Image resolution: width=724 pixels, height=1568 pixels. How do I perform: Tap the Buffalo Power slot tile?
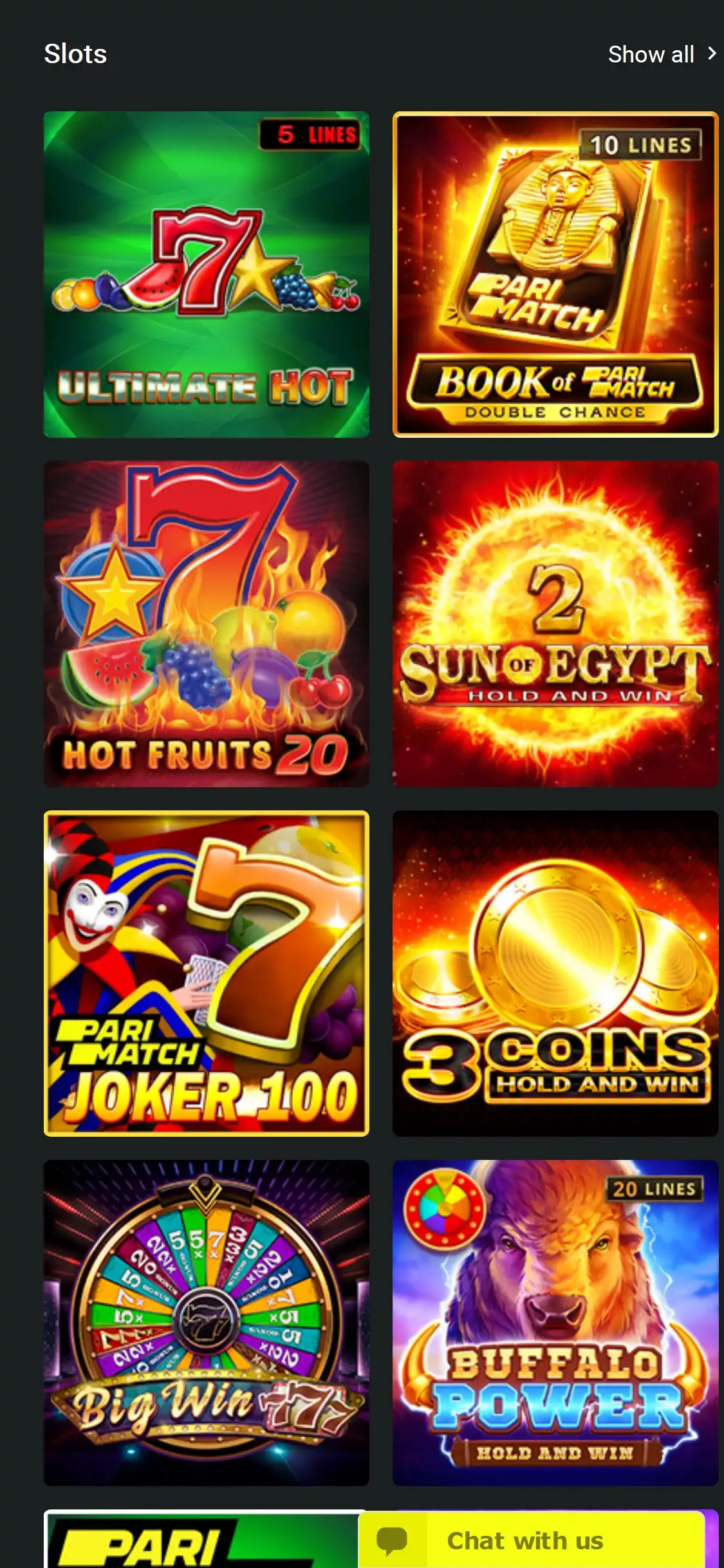(x=555, y=1323)
